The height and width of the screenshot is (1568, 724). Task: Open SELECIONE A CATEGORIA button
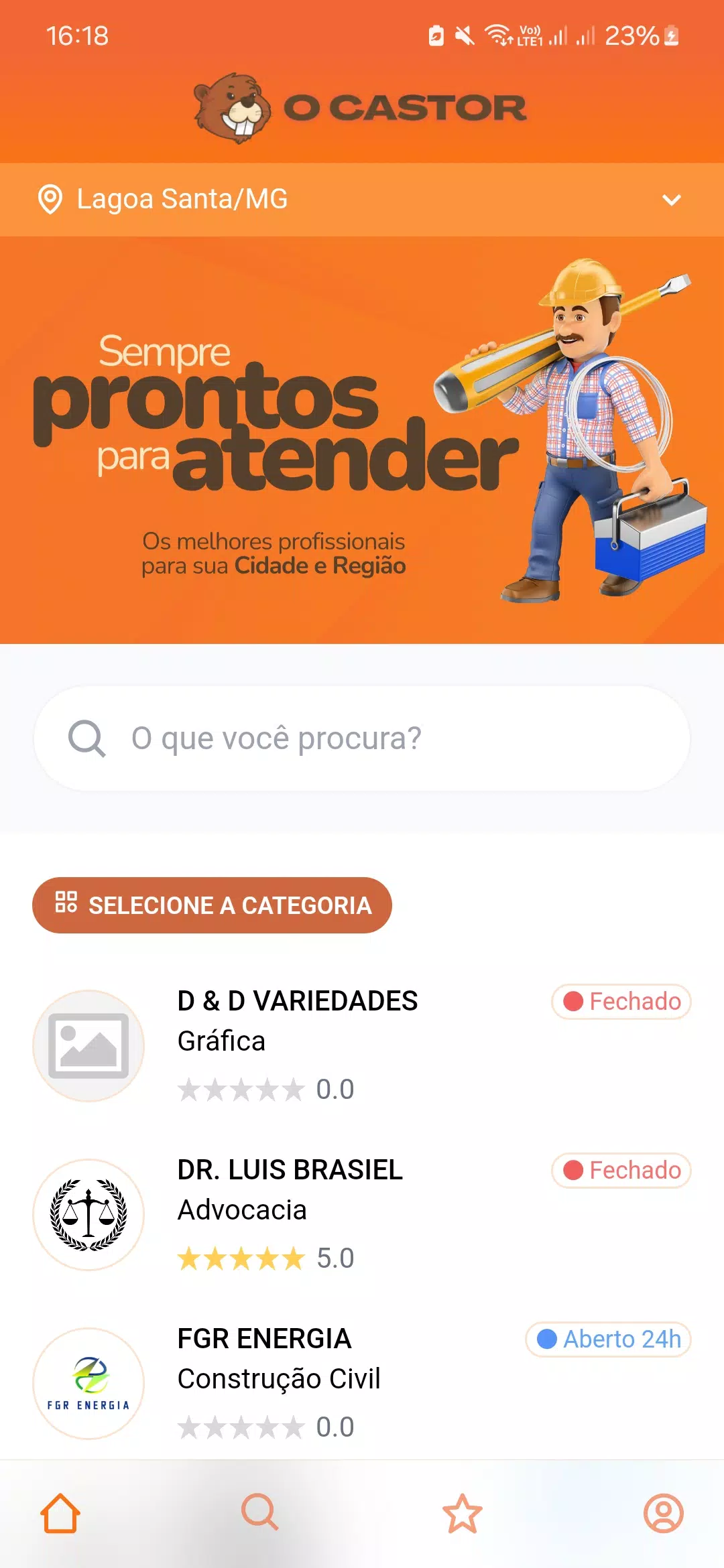(x=212, y=905)
